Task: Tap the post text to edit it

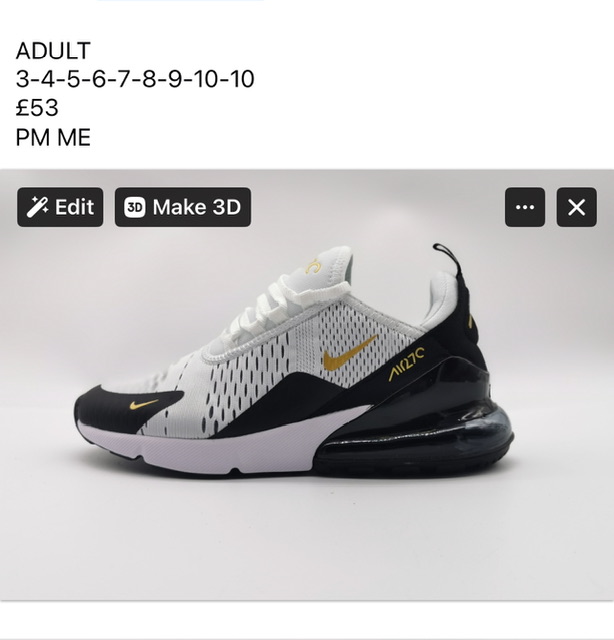Action: 135,94
